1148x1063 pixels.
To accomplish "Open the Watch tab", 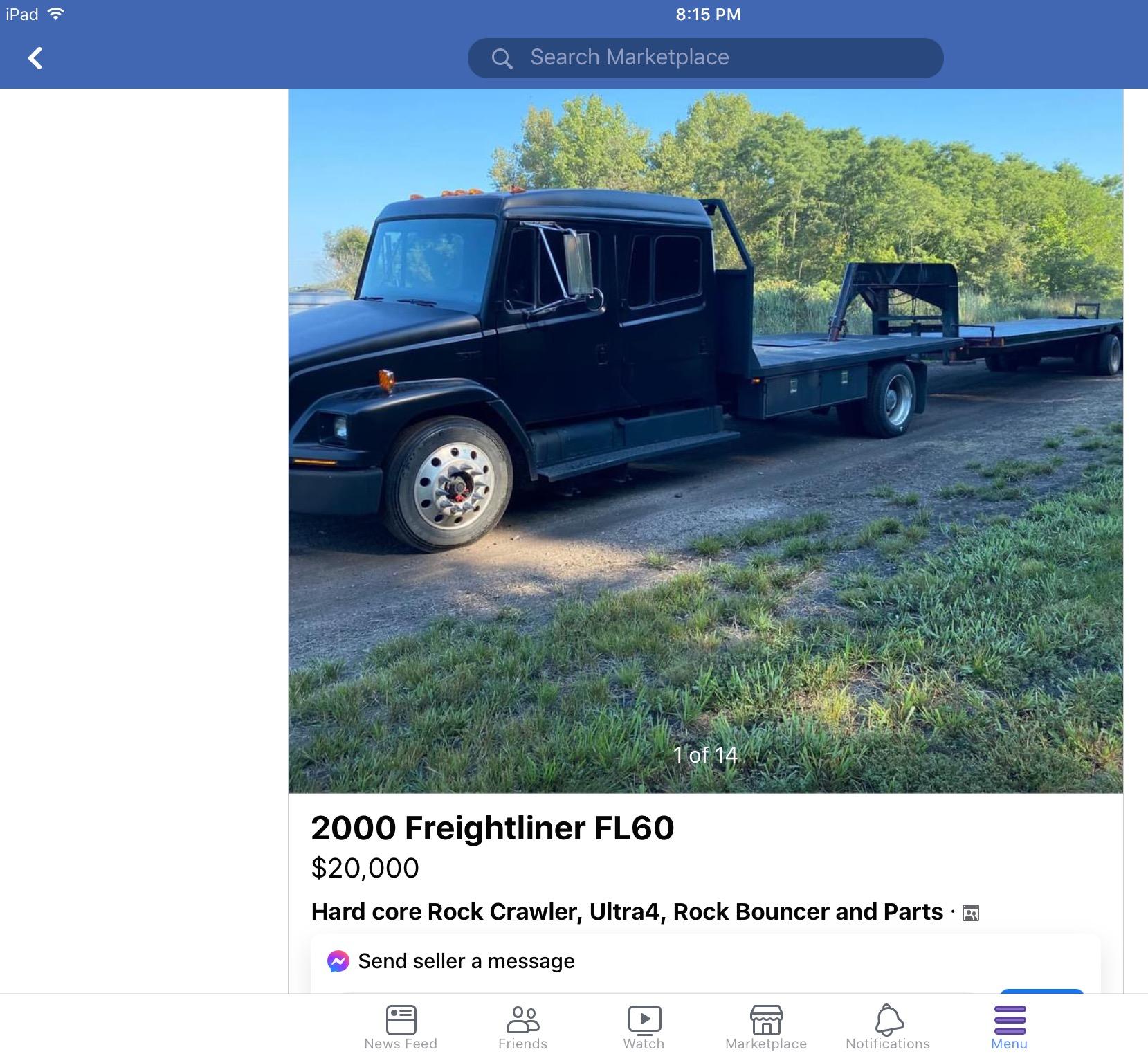I will [644, 1027].
